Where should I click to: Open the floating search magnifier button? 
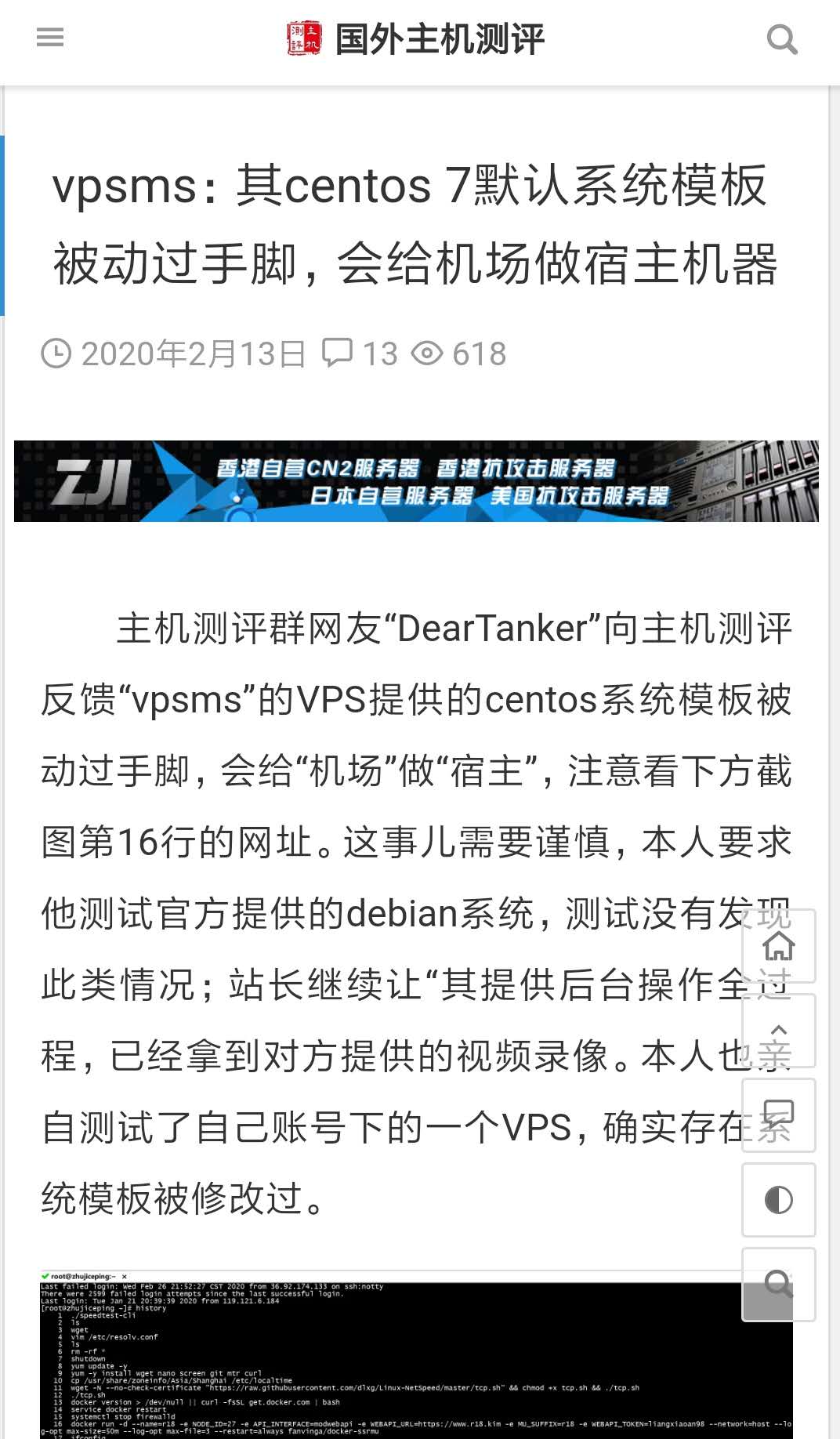pyautogui.click(x=779, y=1284)
